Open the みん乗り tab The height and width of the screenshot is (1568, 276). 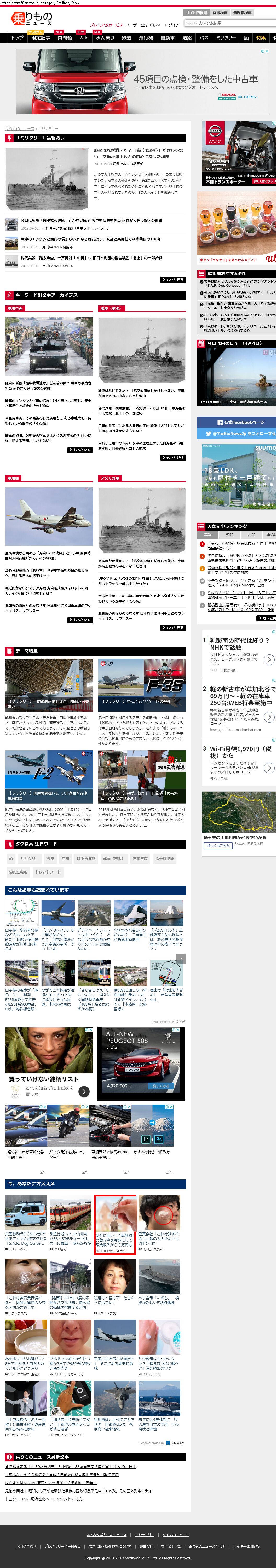coord(105,38)
